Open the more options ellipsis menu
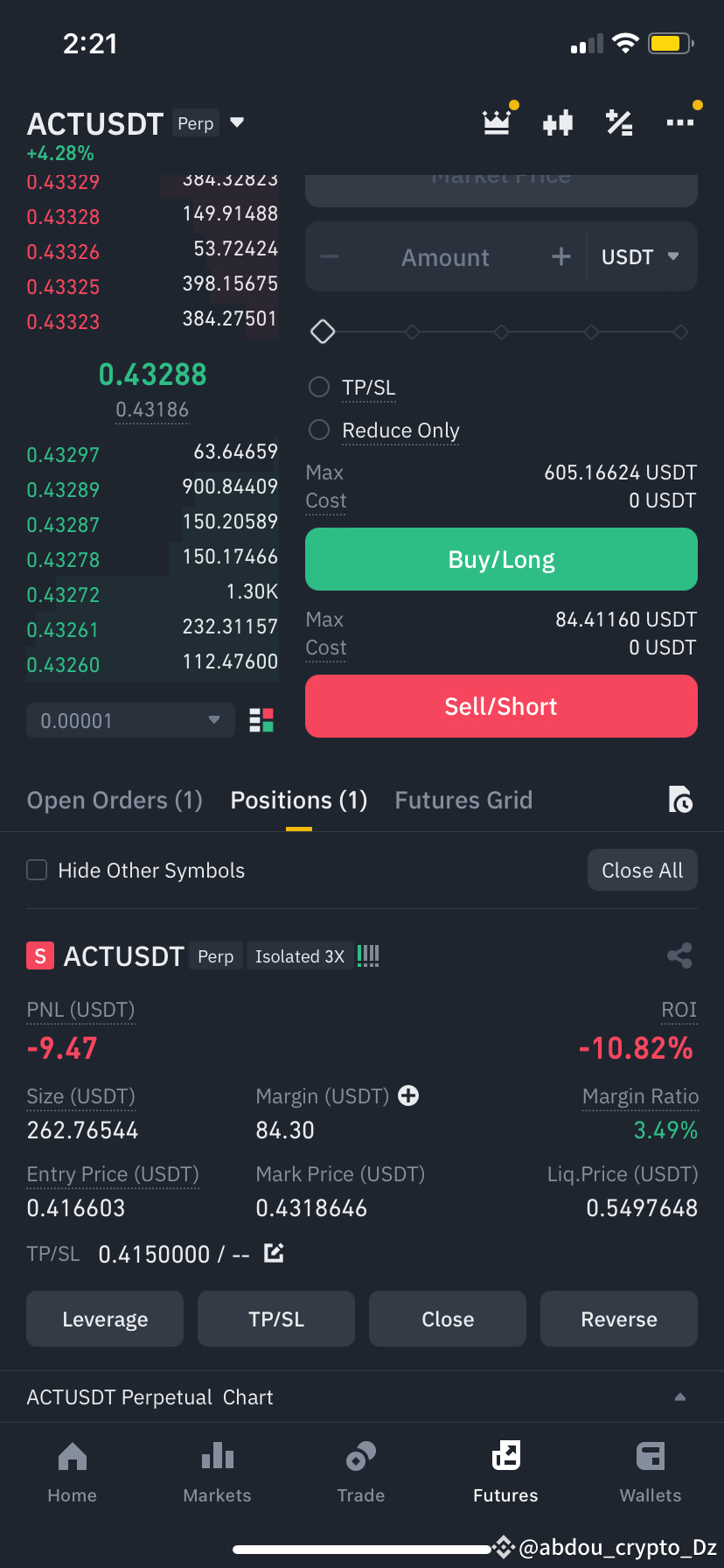This screenshot has height=1568, width=724. [x=680, y=122]
